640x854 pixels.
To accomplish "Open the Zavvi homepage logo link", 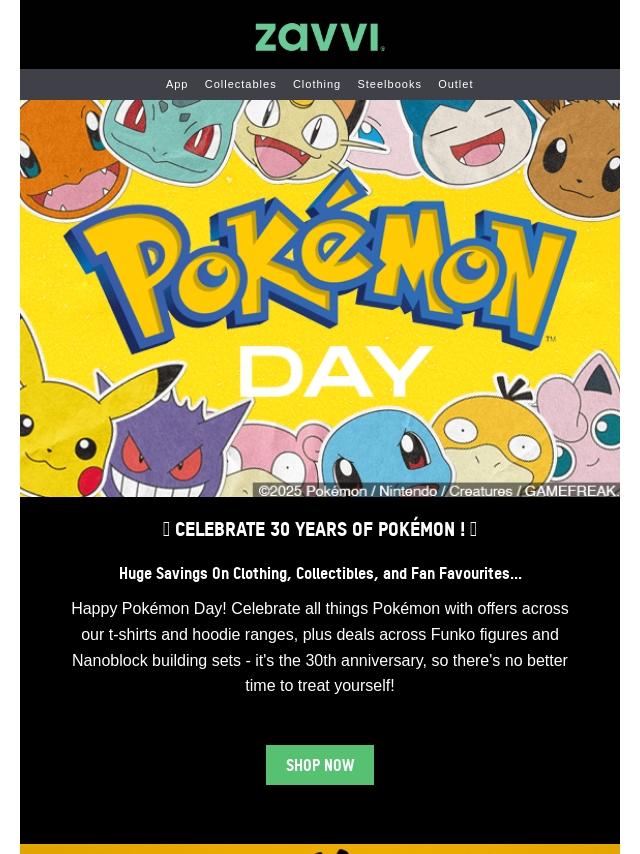I will click(x=320, y=37).
